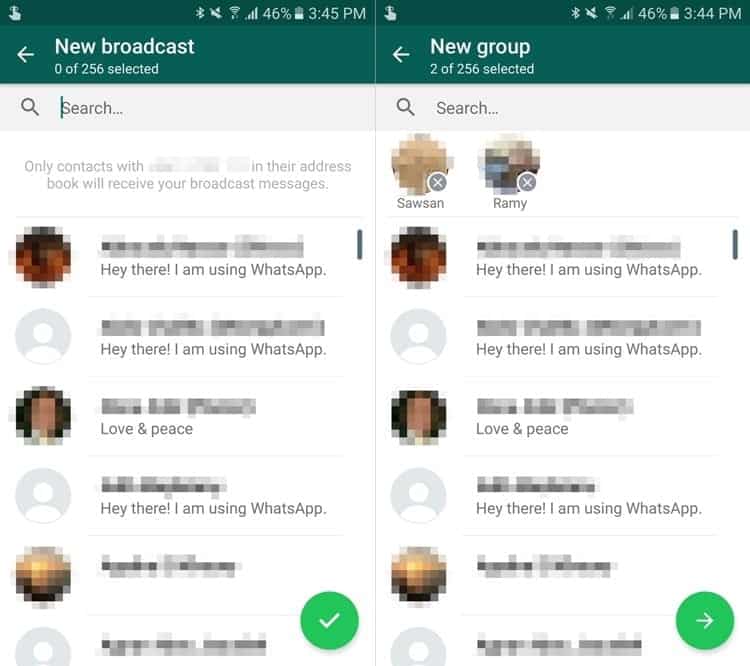The image size is (750, 666).
Task: Open the search field under New group
Action: click(563, 108)
